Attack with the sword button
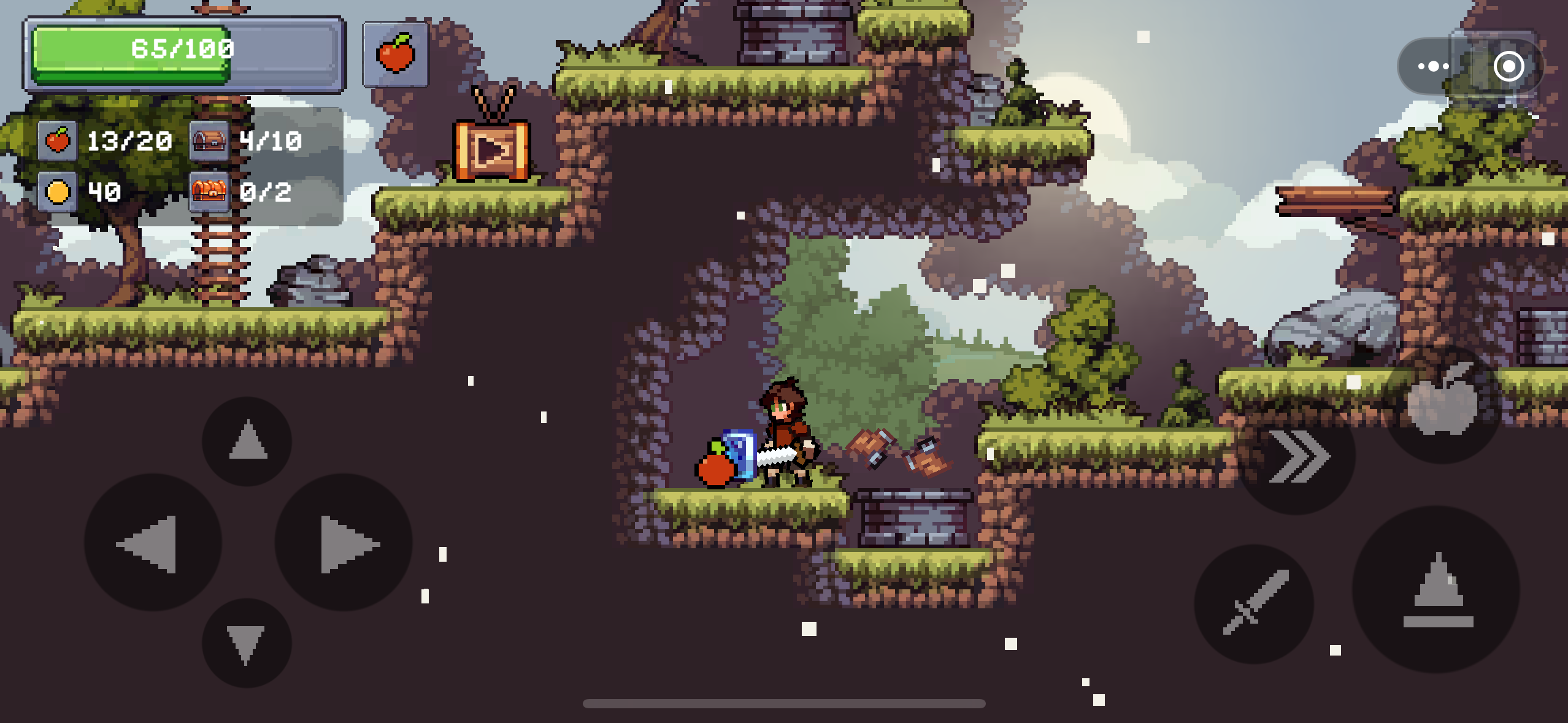The width and height of the screenshot is (1568, 723). pos(1254,603)
